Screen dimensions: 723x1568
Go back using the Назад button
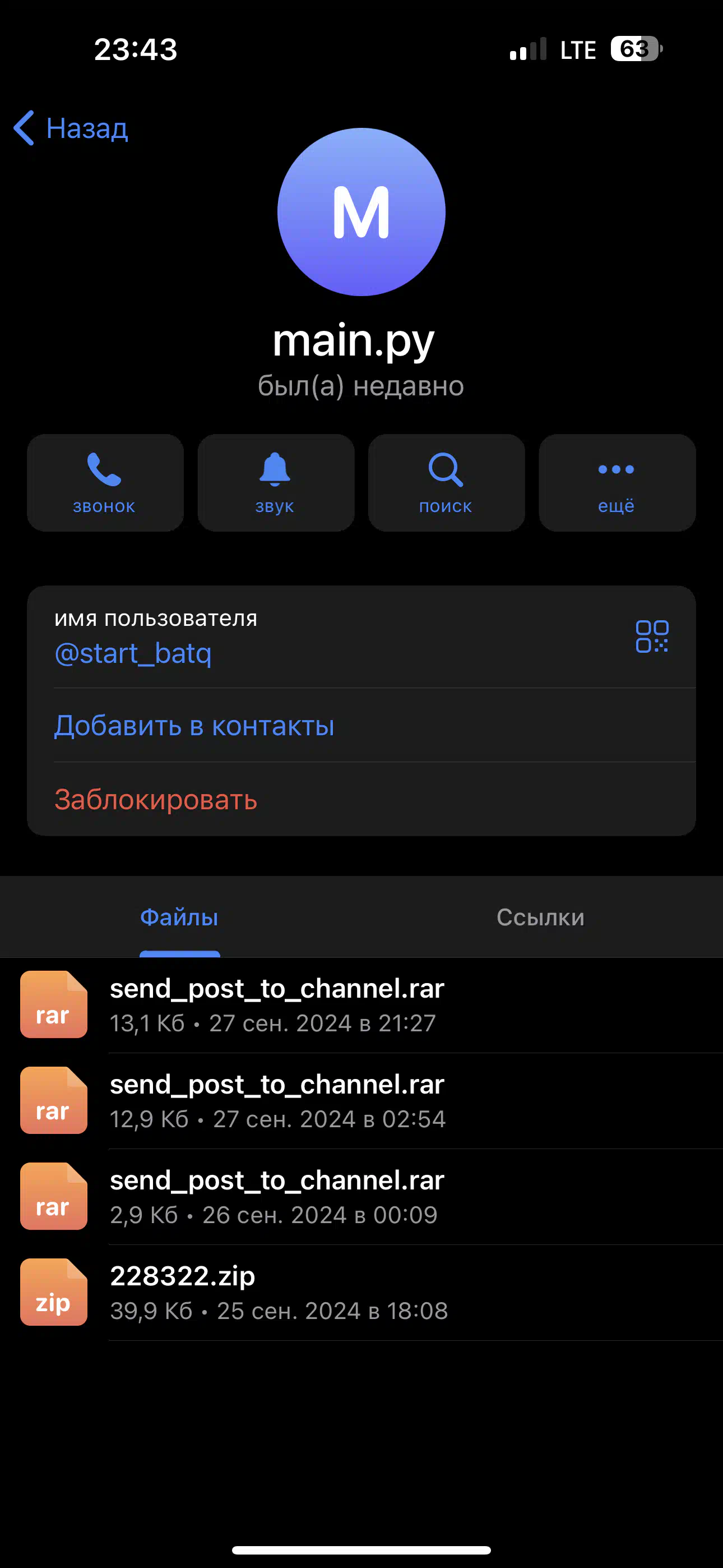(x=71, y=128)
